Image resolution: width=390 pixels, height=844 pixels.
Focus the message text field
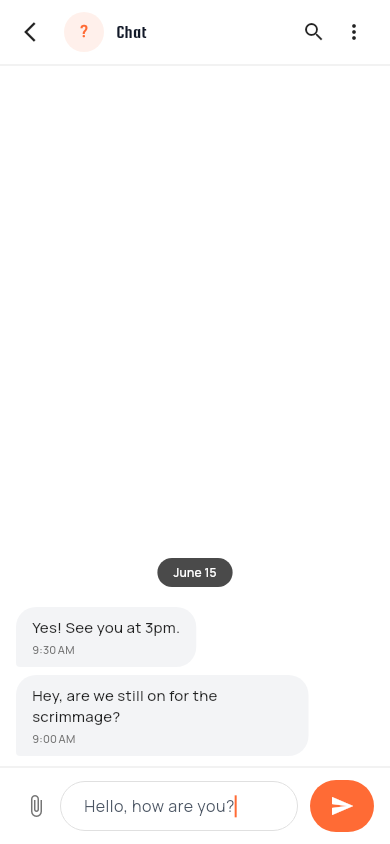[179, 806]
